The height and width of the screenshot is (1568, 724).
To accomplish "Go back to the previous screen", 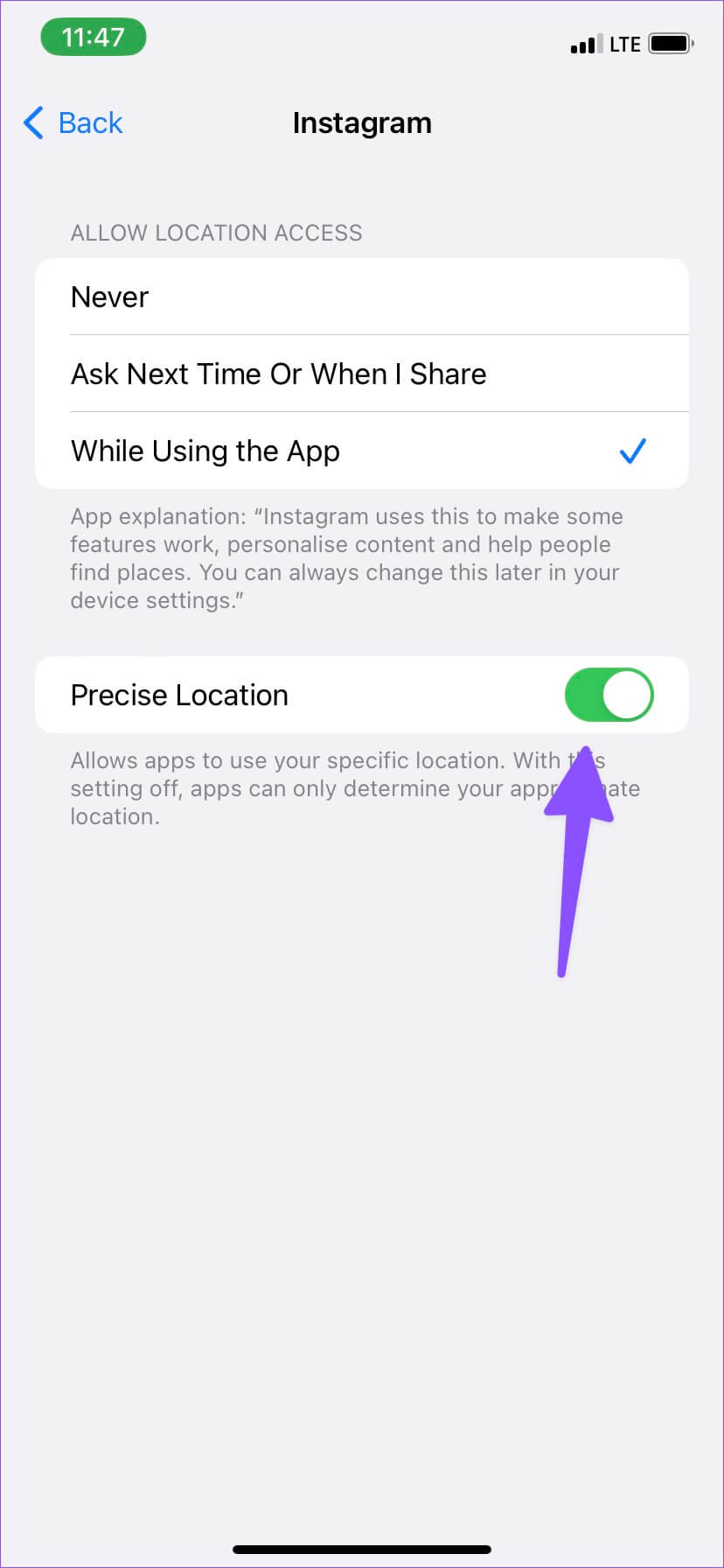I will (x=73, y=123).
